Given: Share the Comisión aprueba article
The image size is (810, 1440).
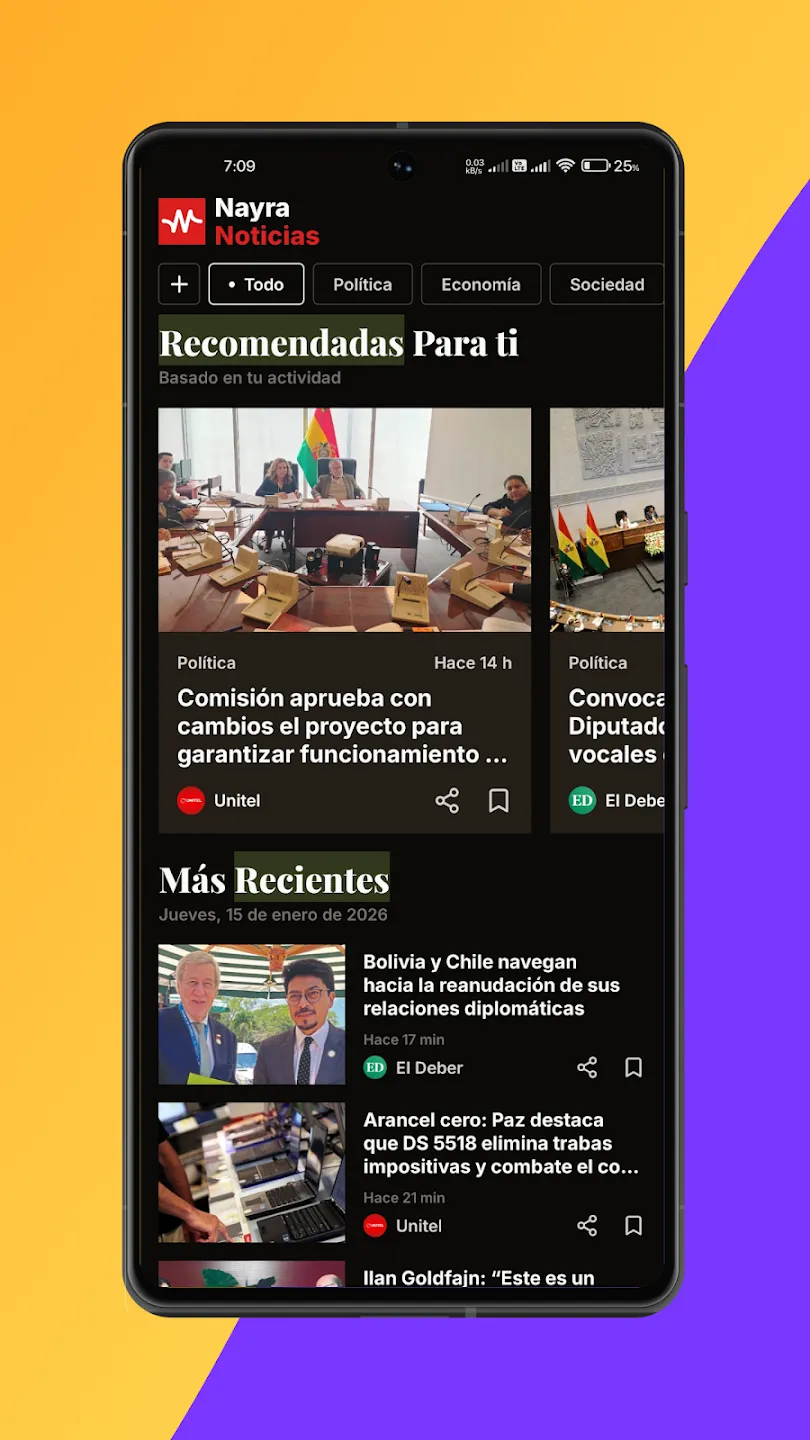Looking at the screenshot, I should coord(447,800).
